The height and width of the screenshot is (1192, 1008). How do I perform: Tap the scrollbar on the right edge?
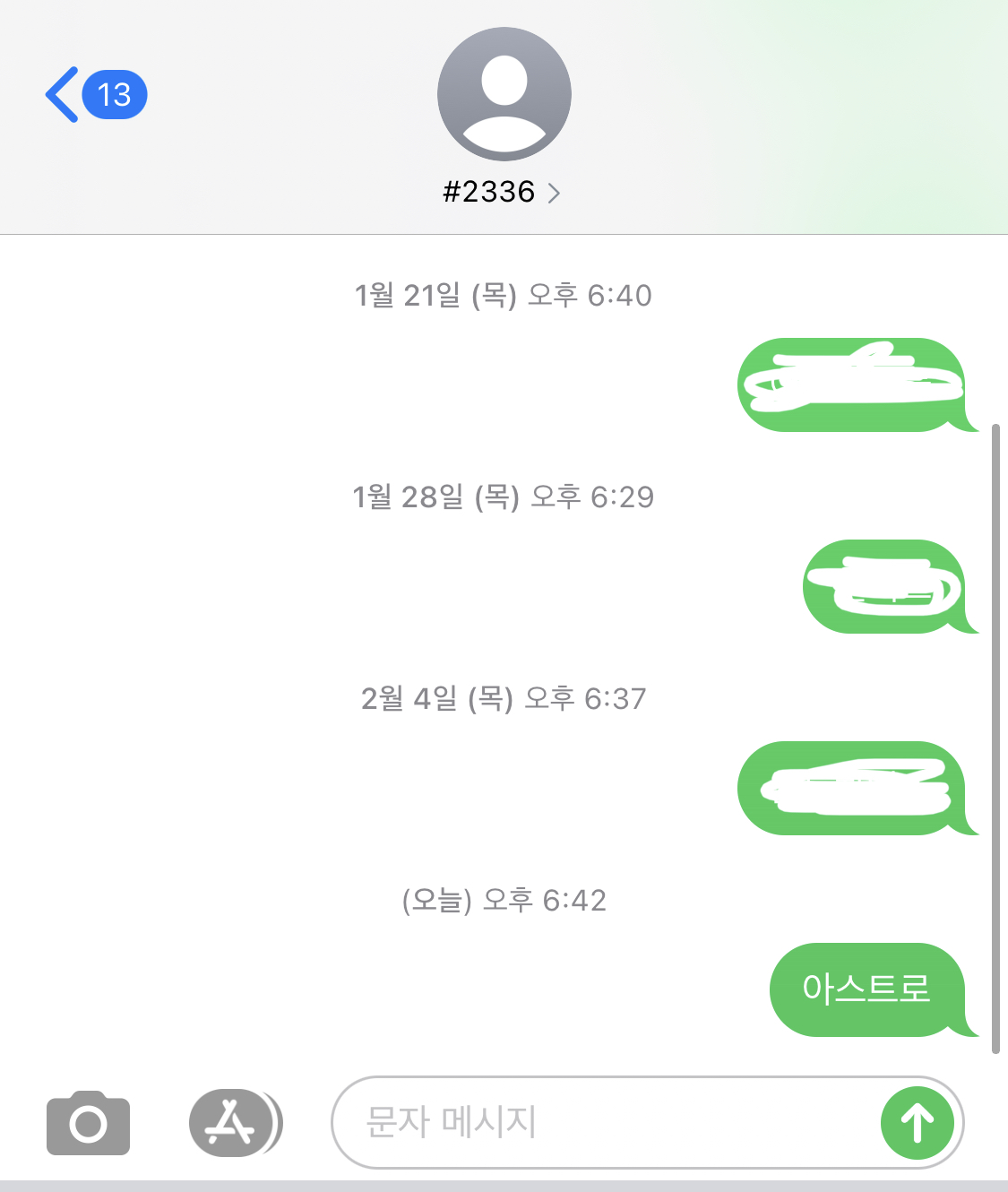998,735
